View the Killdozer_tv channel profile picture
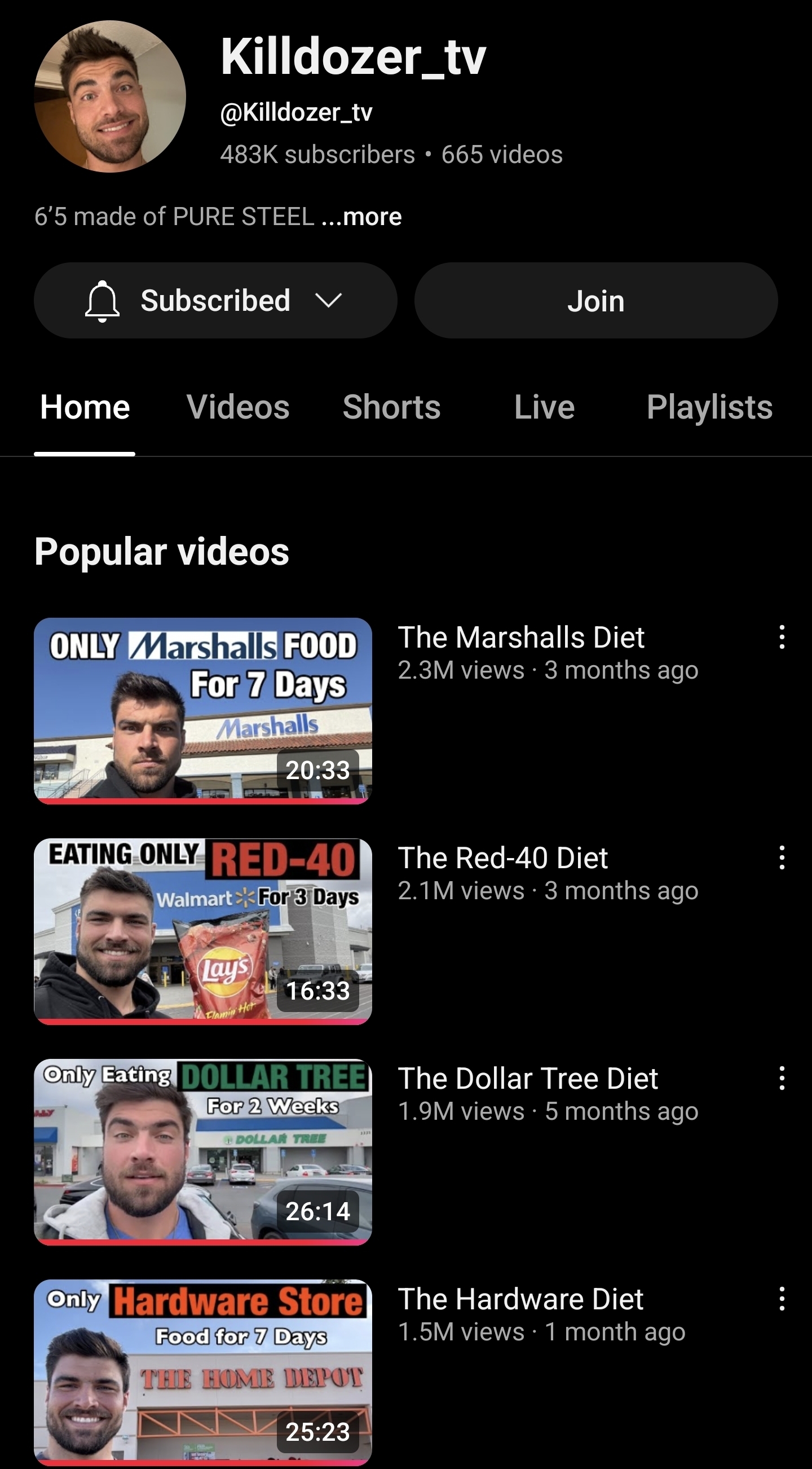Screen dimensions: 812x1469 [x=110, y=96]
